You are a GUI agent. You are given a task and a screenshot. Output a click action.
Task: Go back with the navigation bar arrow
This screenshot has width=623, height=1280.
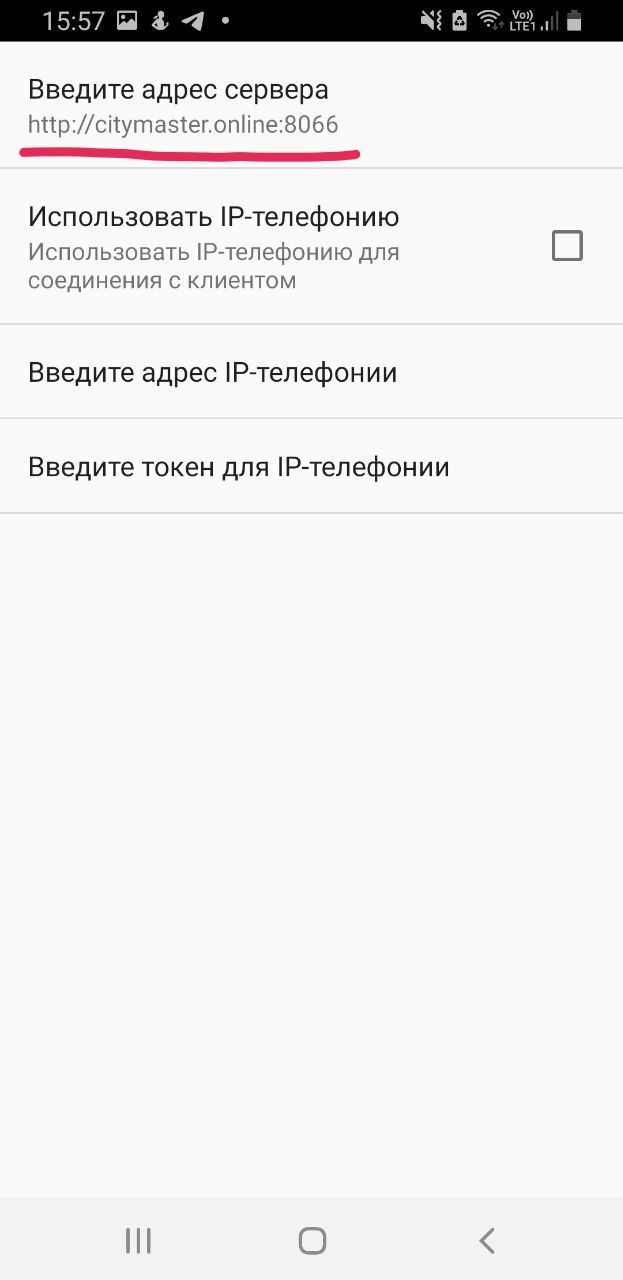486,1241
